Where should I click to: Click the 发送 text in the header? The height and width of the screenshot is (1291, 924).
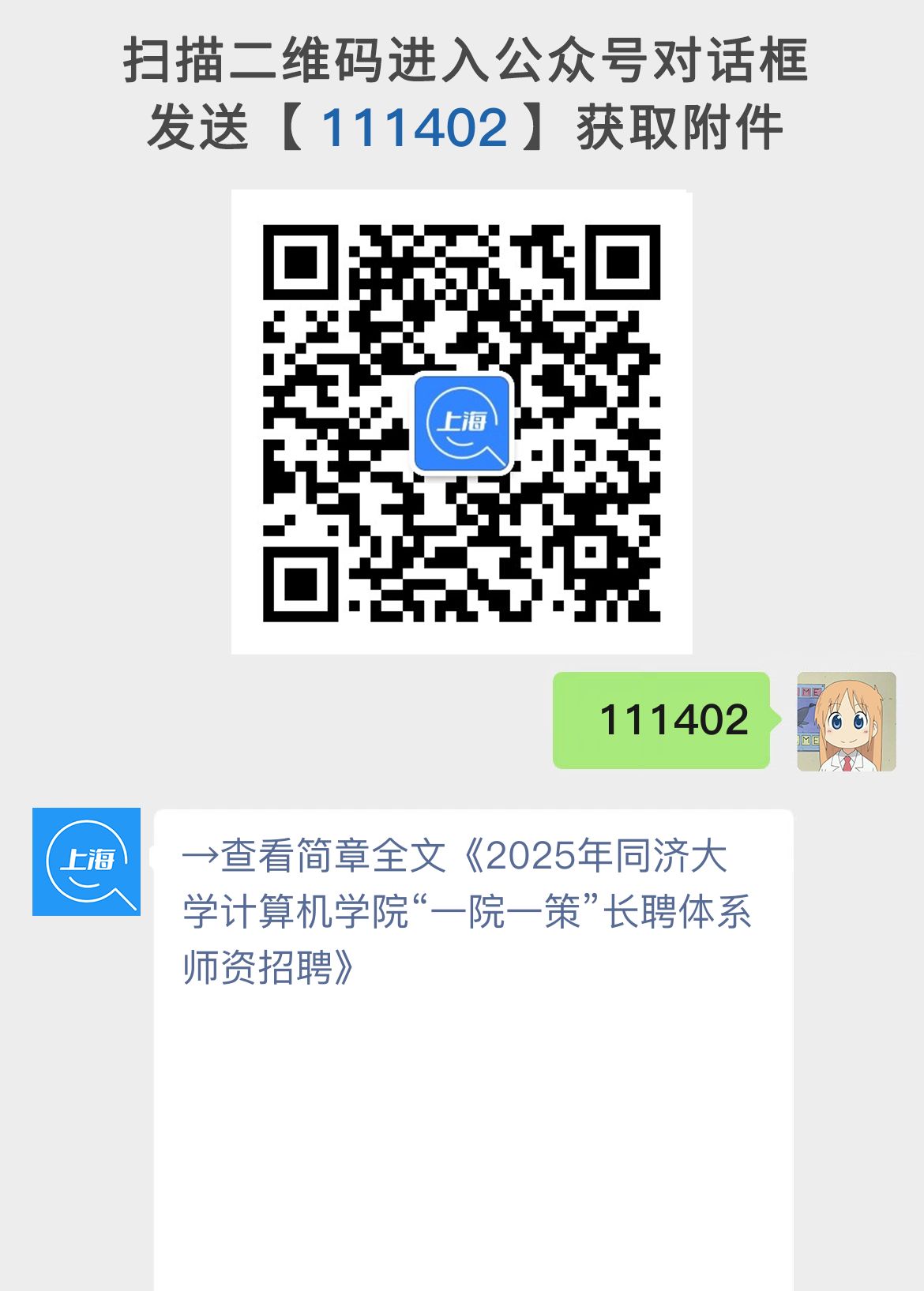[197, 126]
